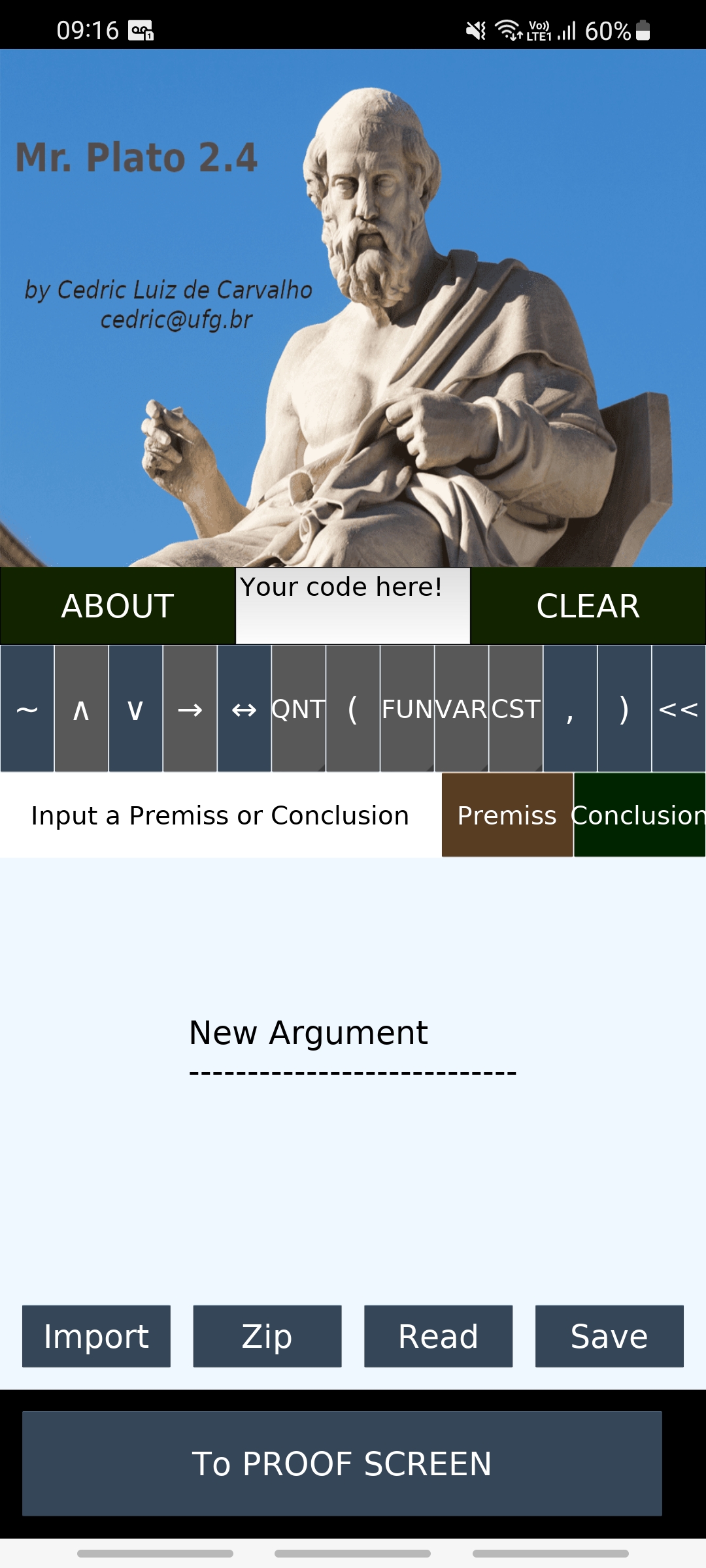Import an argument file
706x1568 pixels.
[x=96, y=1336]
